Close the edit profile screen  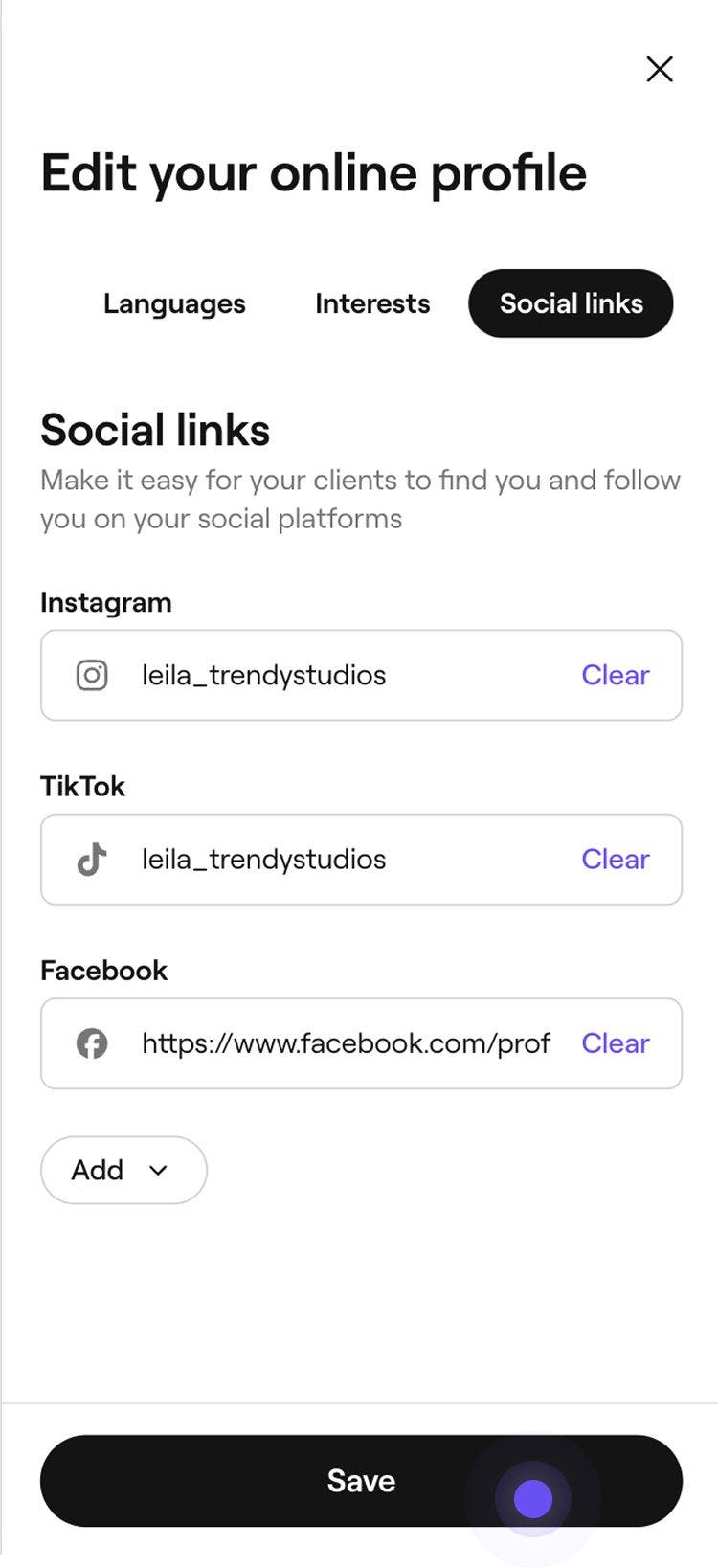click(659, 69)
